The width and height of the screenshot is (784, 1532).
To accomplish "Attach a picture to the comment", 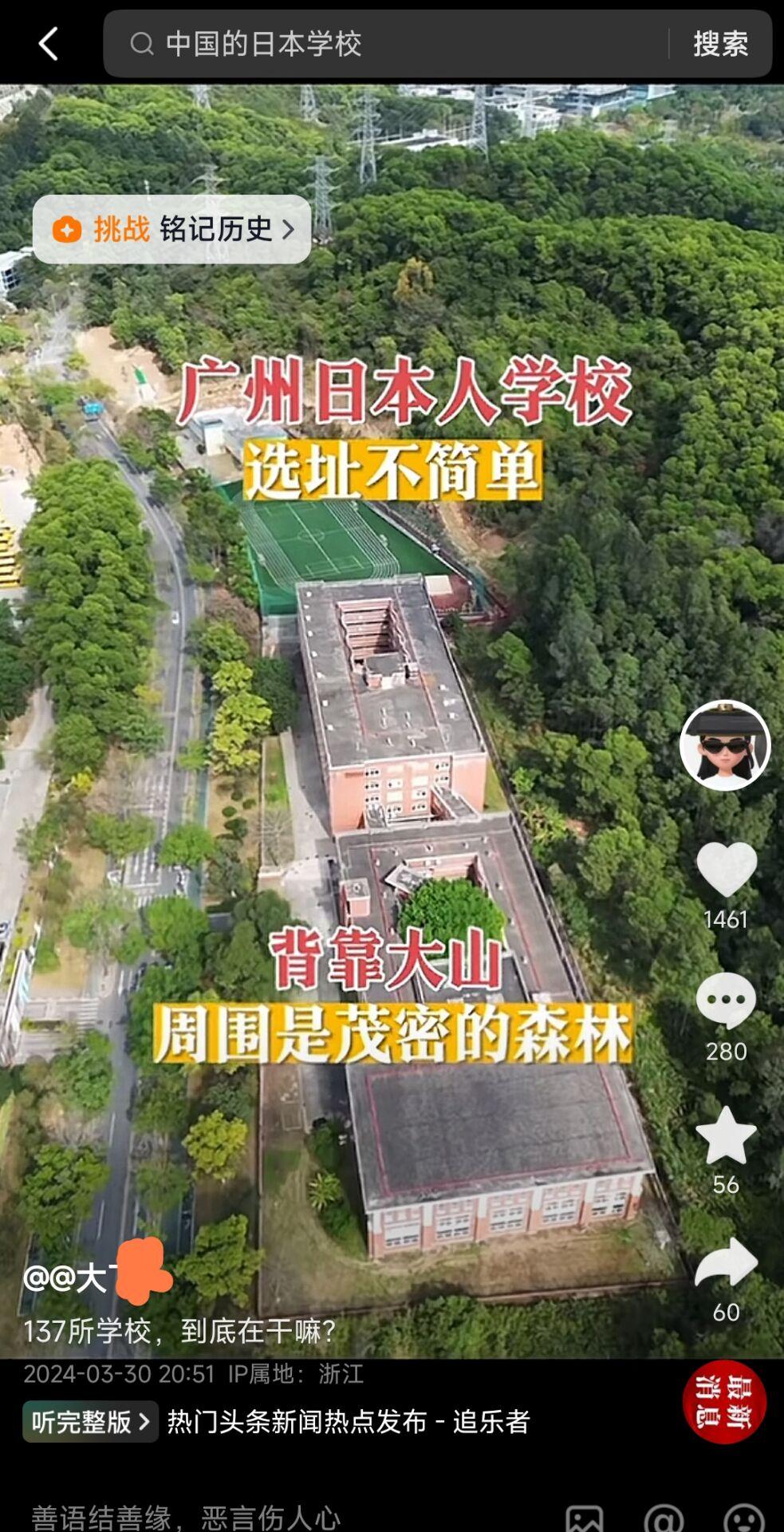I will tap(585, 1518).
